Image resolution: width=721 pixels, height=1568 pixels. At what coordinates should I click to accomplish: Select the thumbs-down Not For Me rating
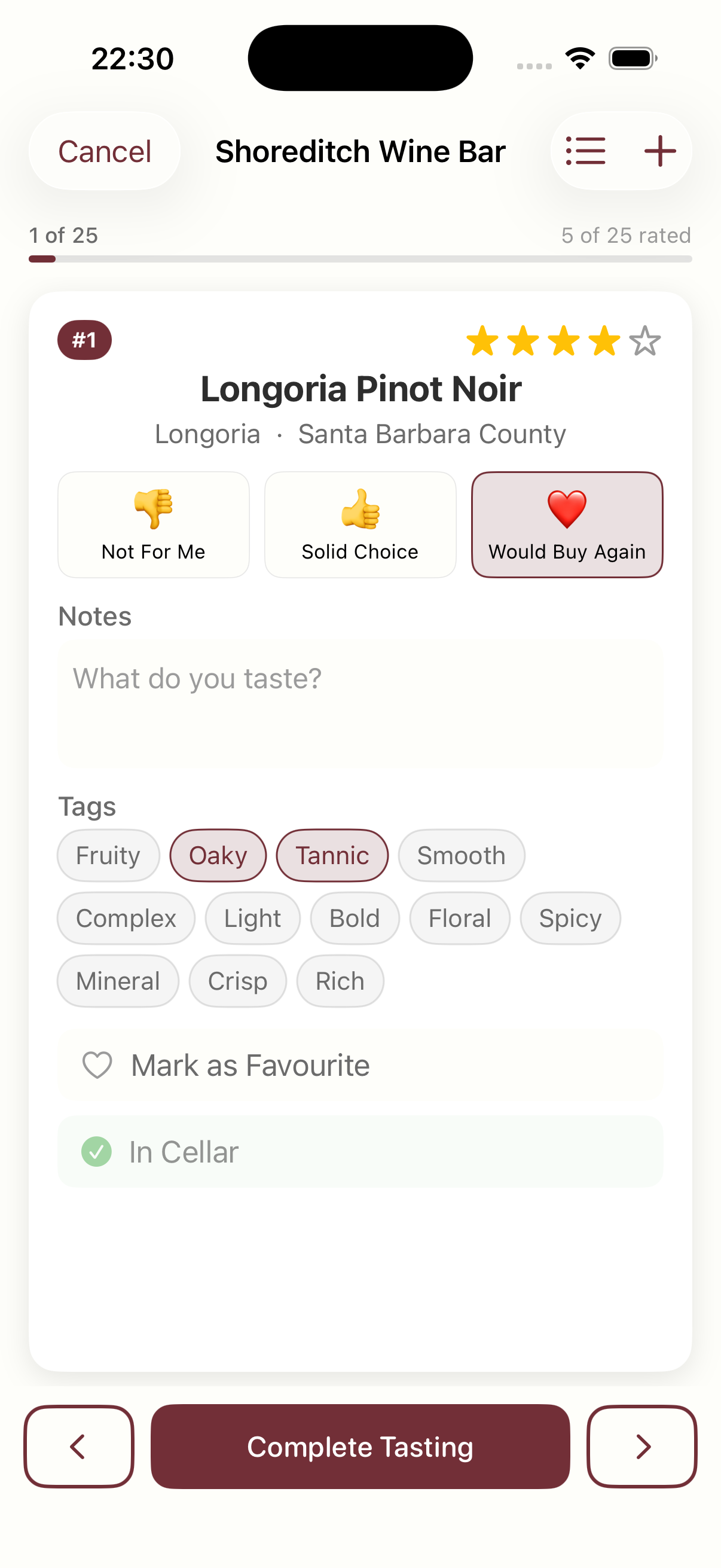coord(153,523)
